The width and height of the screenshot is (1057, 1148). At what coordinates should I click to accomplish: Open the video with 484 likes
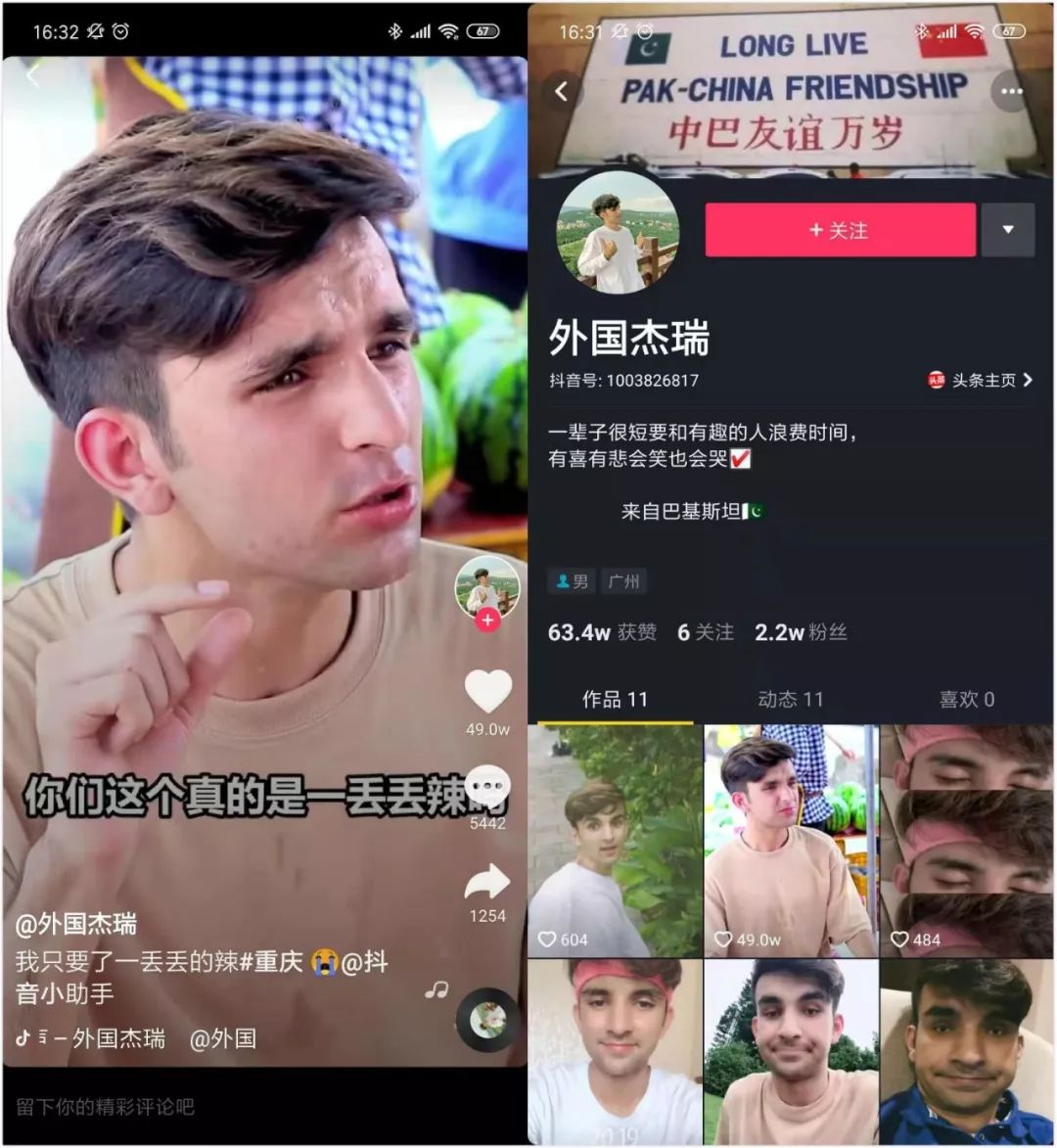[967, 840]
